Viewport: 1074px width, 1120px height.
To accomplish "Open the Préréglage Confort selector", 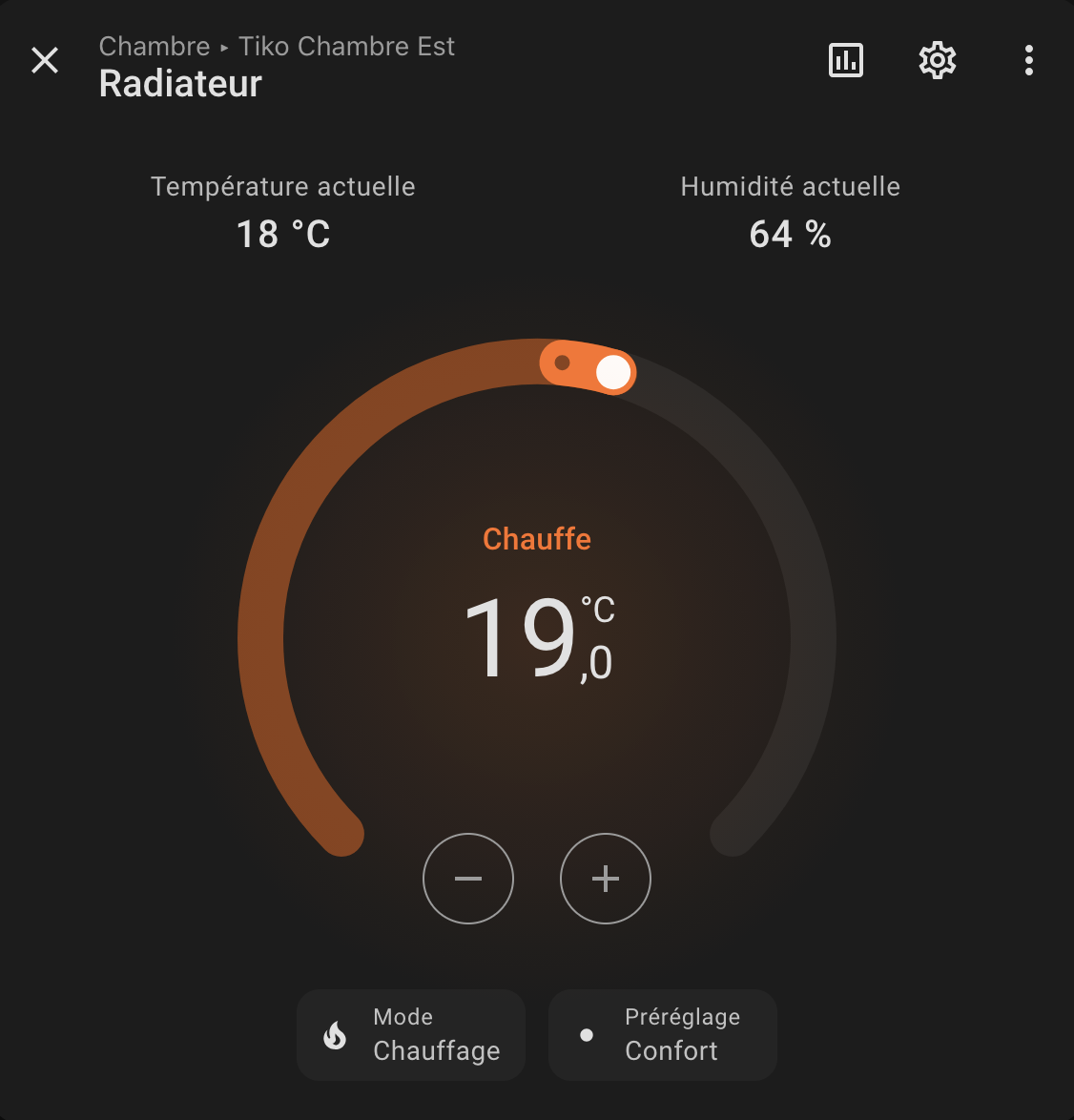I will point(663,1035).
